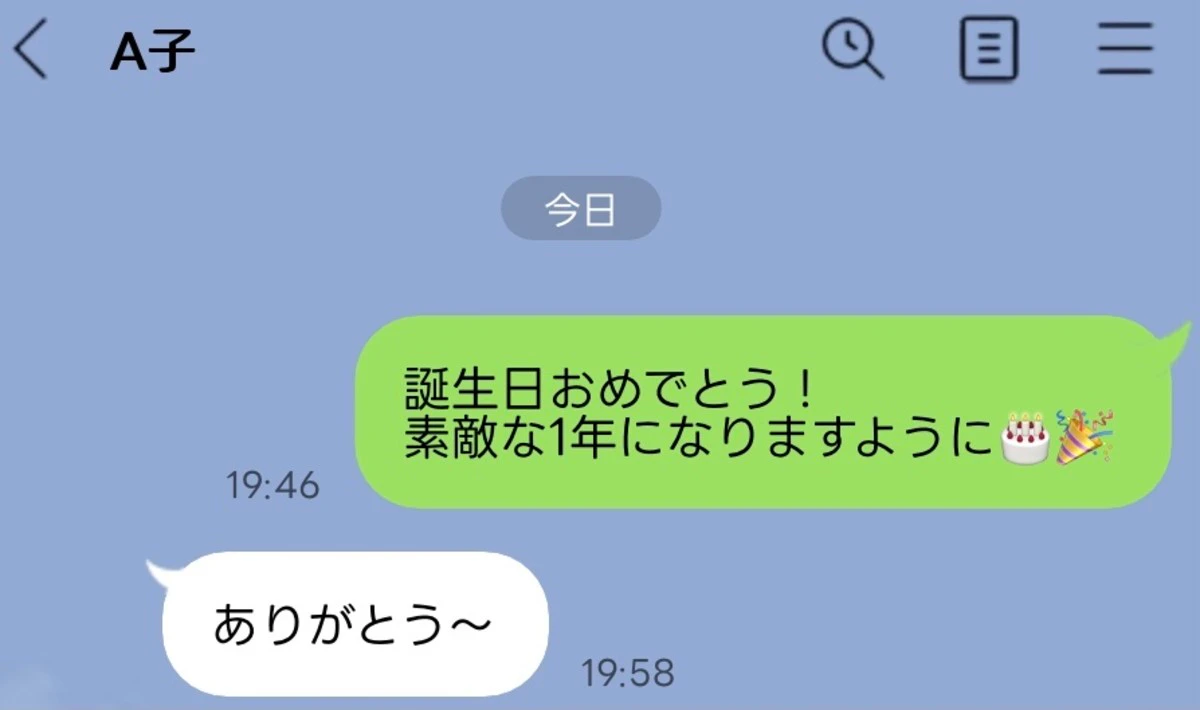
Task: Open the hamburger menu
Action: coord(1126,50)
